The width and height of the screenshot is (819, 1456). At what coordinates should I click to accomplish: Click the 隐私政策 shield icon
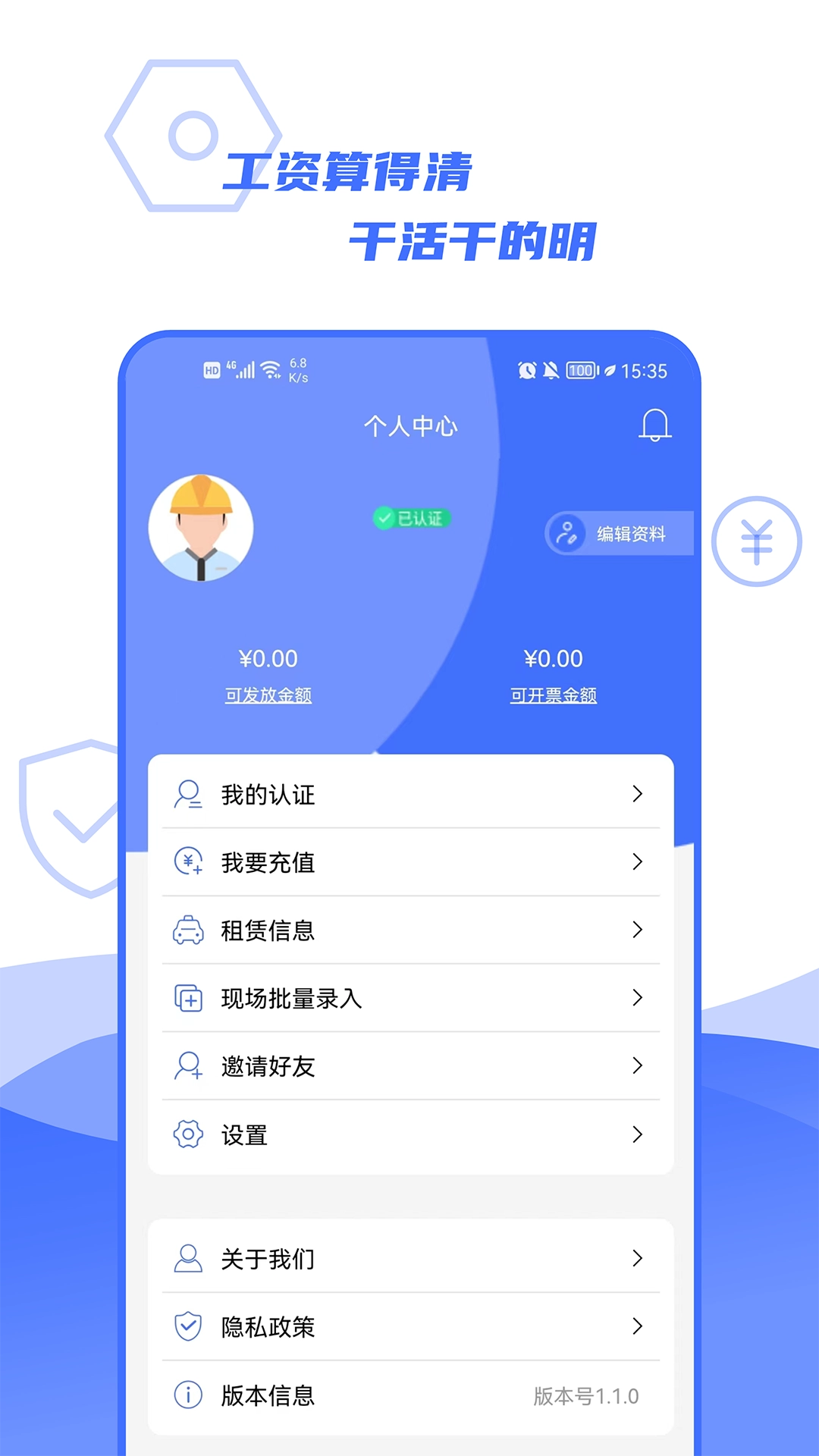pyautogui.click(x=187, y=1327)
